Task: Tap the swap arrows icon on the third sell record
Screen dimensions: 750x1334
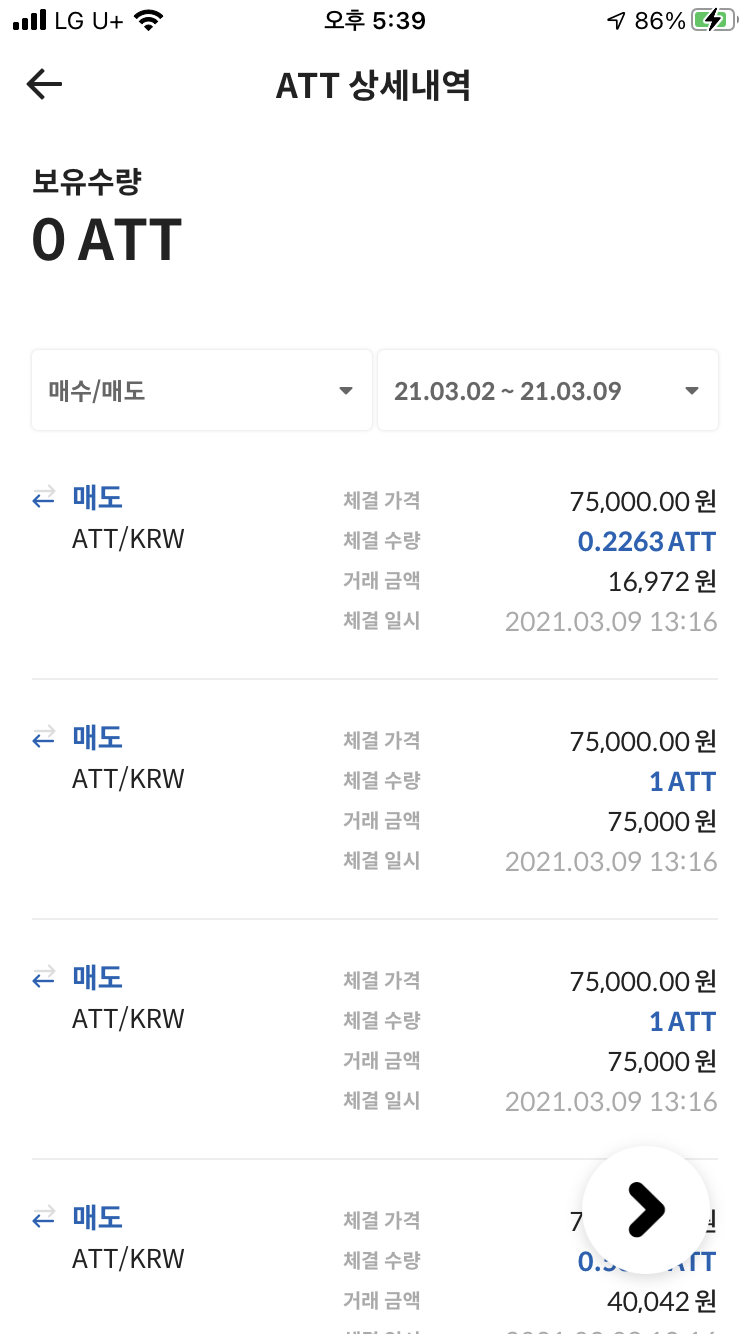Action: point(41,977)
